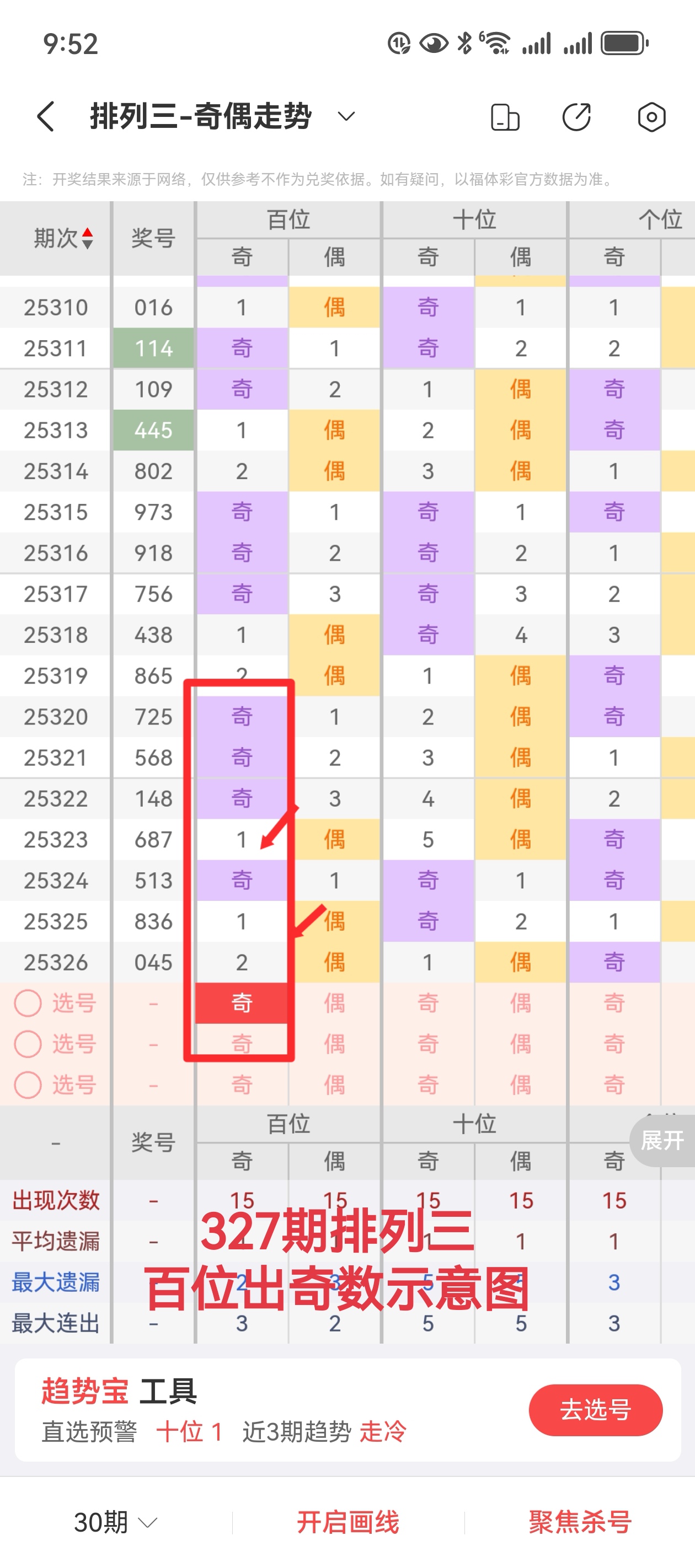
Task: Go back using the top-left arrow
Action: (46, 116)
